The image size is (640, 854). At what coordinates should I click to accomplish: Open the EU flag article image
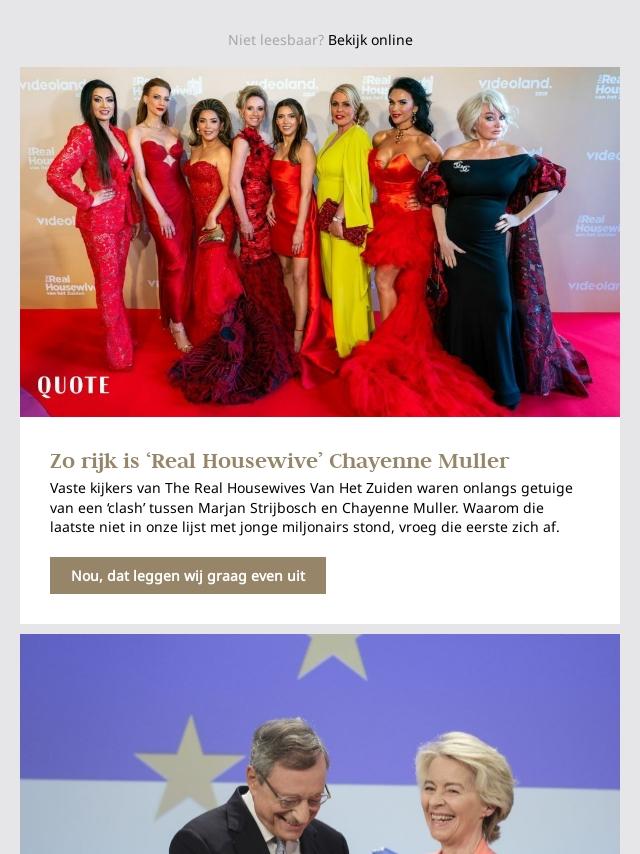click(320, 744)
